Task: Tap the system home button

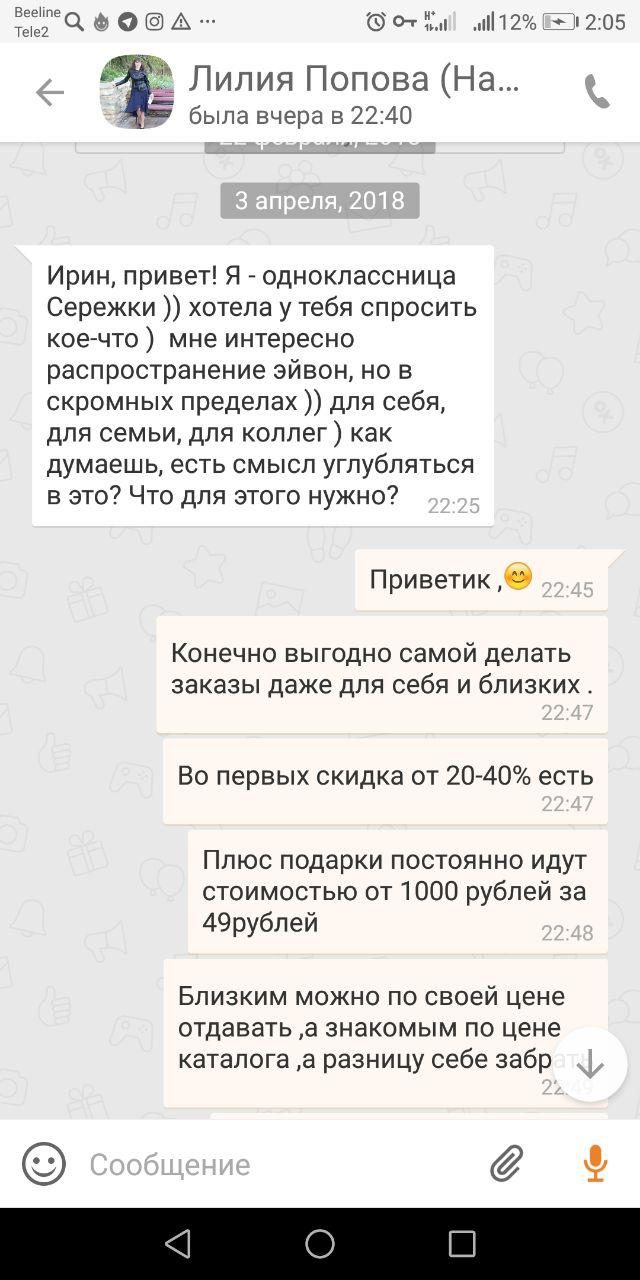Action: (x=320, y=1244)
